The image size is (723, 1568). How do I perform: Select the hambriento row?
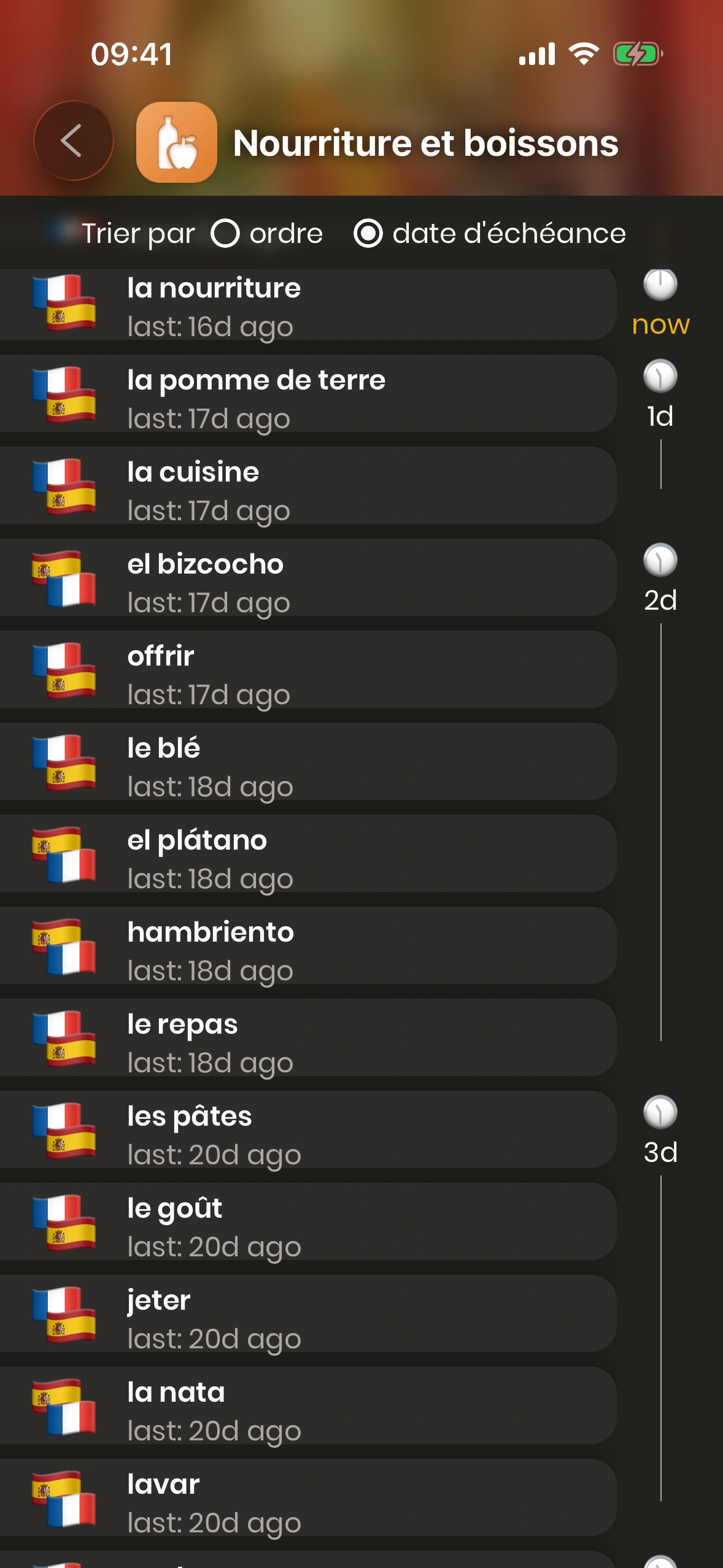(307, 950)
